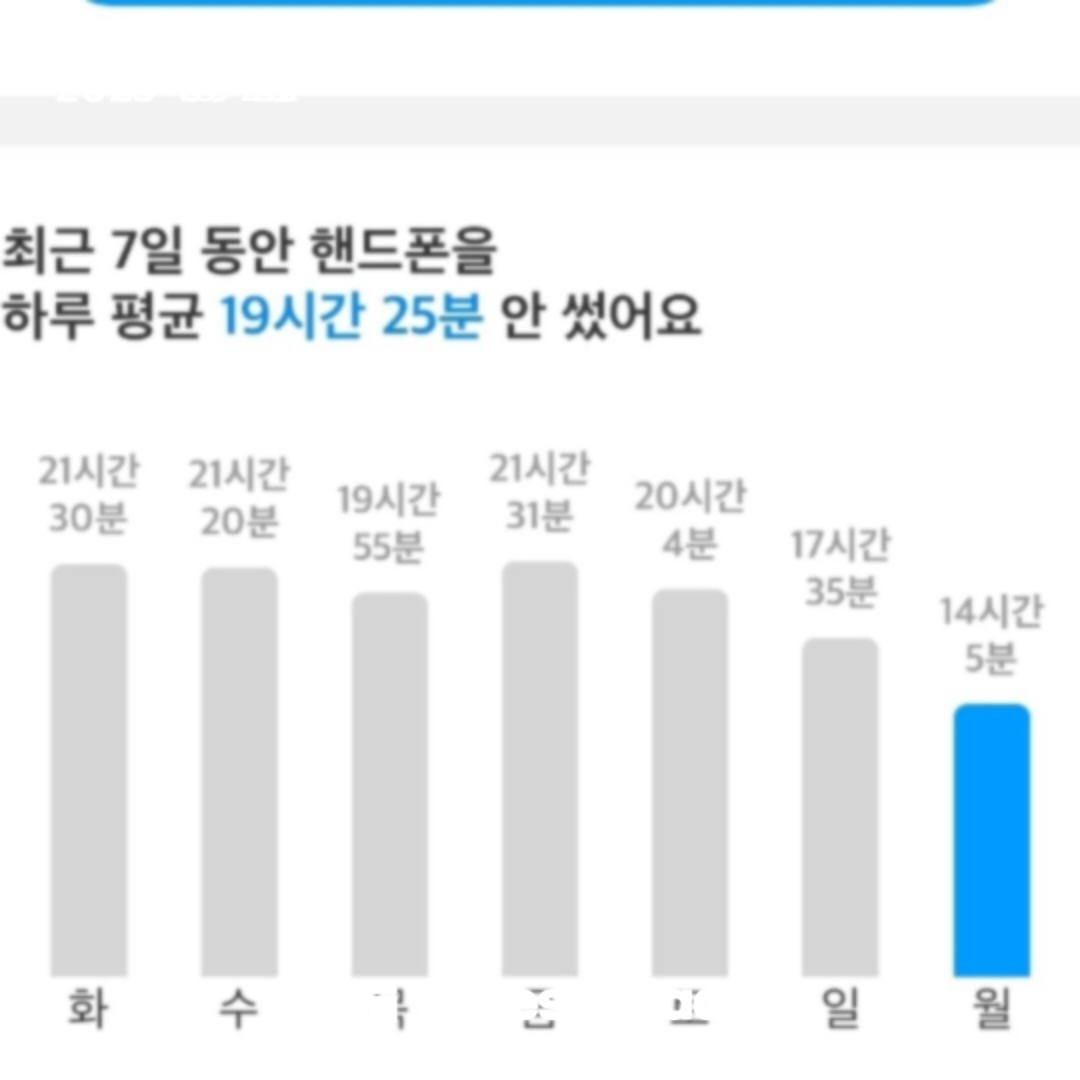Tap the 수 bar showing 21시간 20분
The image size is (1080, 1080).
[239, 771]
